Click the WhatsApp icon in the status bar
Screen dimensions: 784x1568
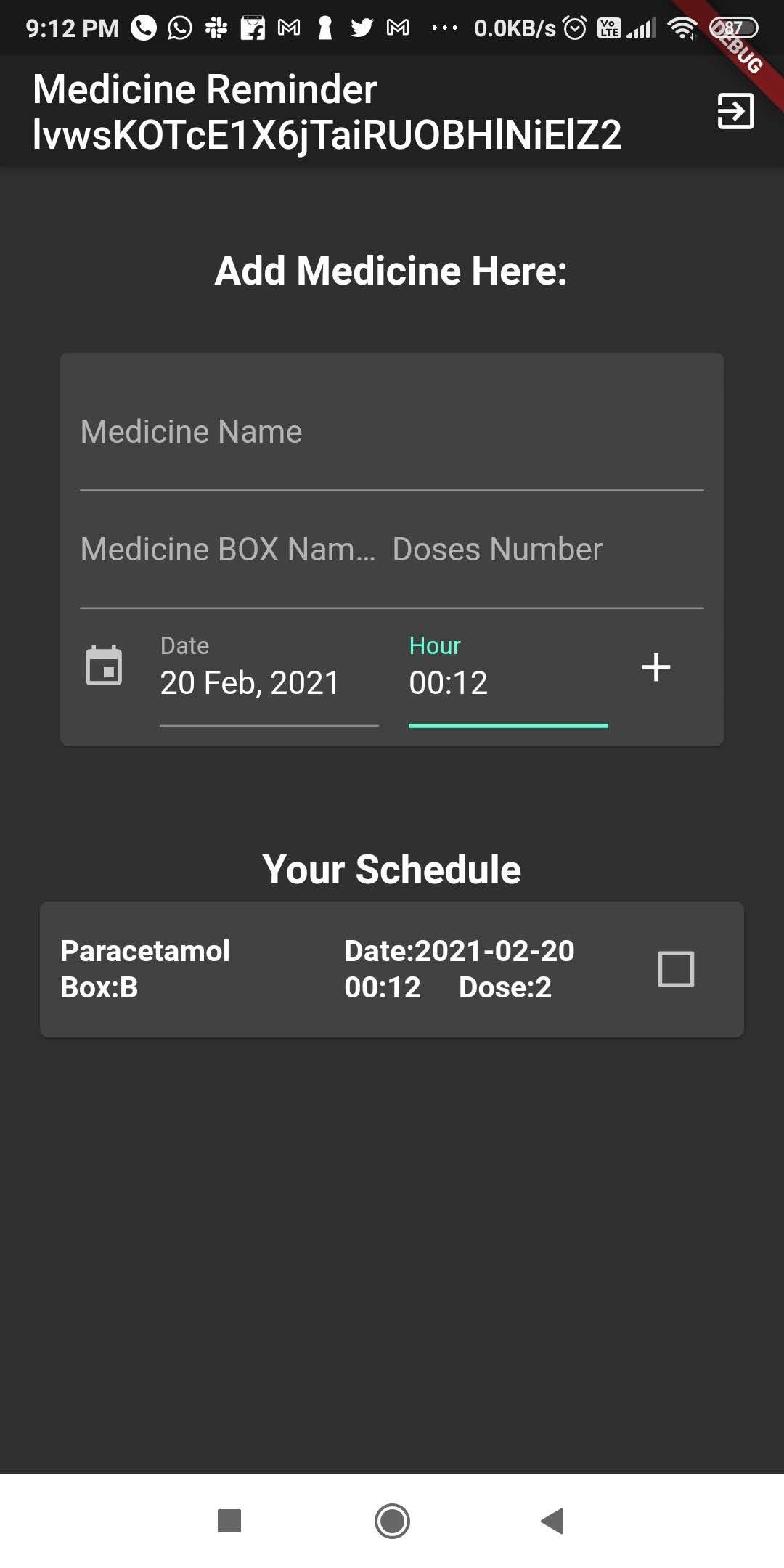(x=179, y=28)
